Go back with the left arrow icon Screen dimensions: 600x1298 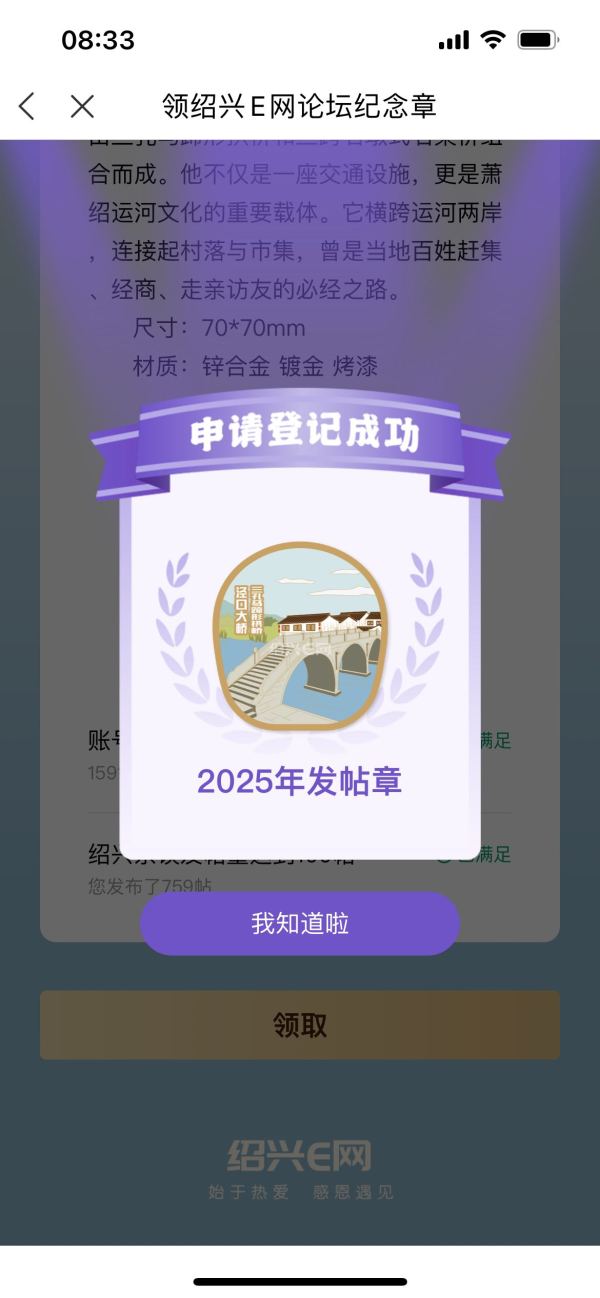27,106
